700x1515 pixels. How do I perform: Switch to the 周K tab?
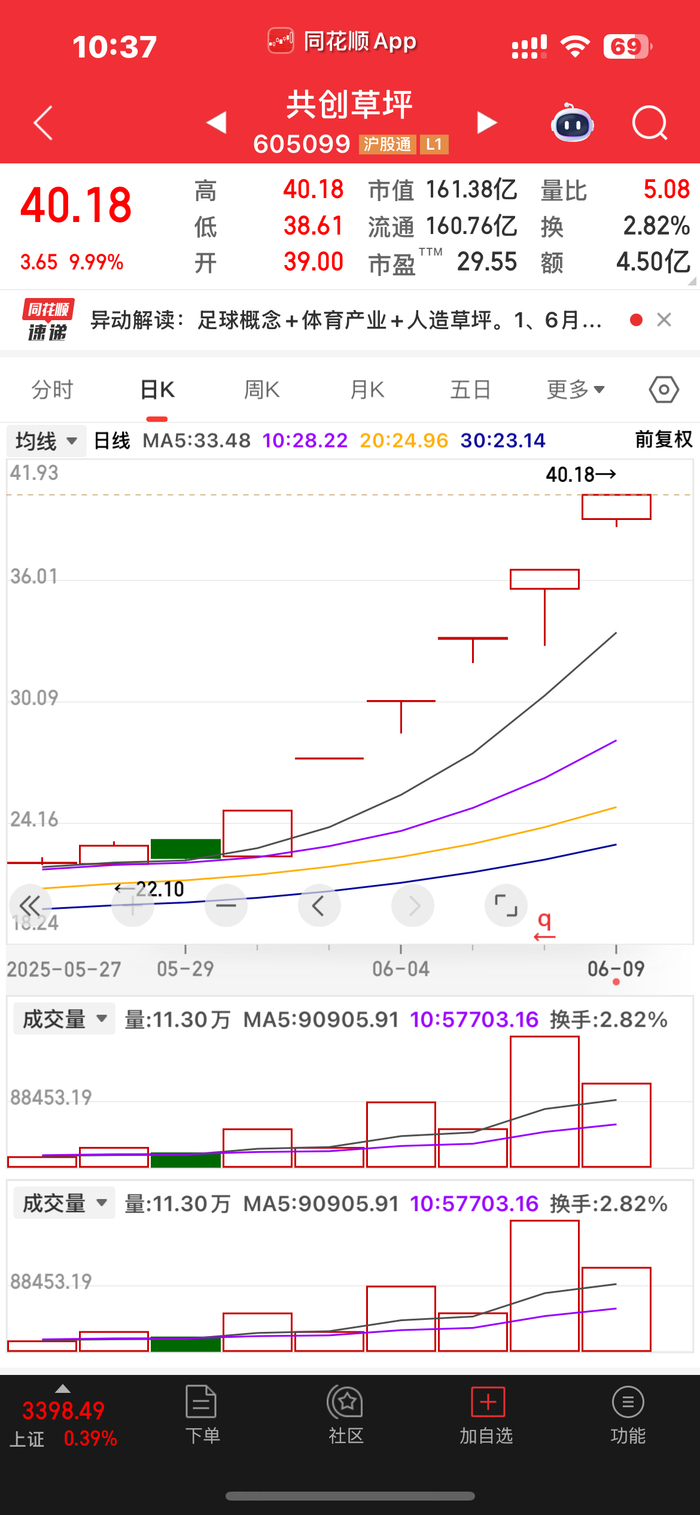262,390
